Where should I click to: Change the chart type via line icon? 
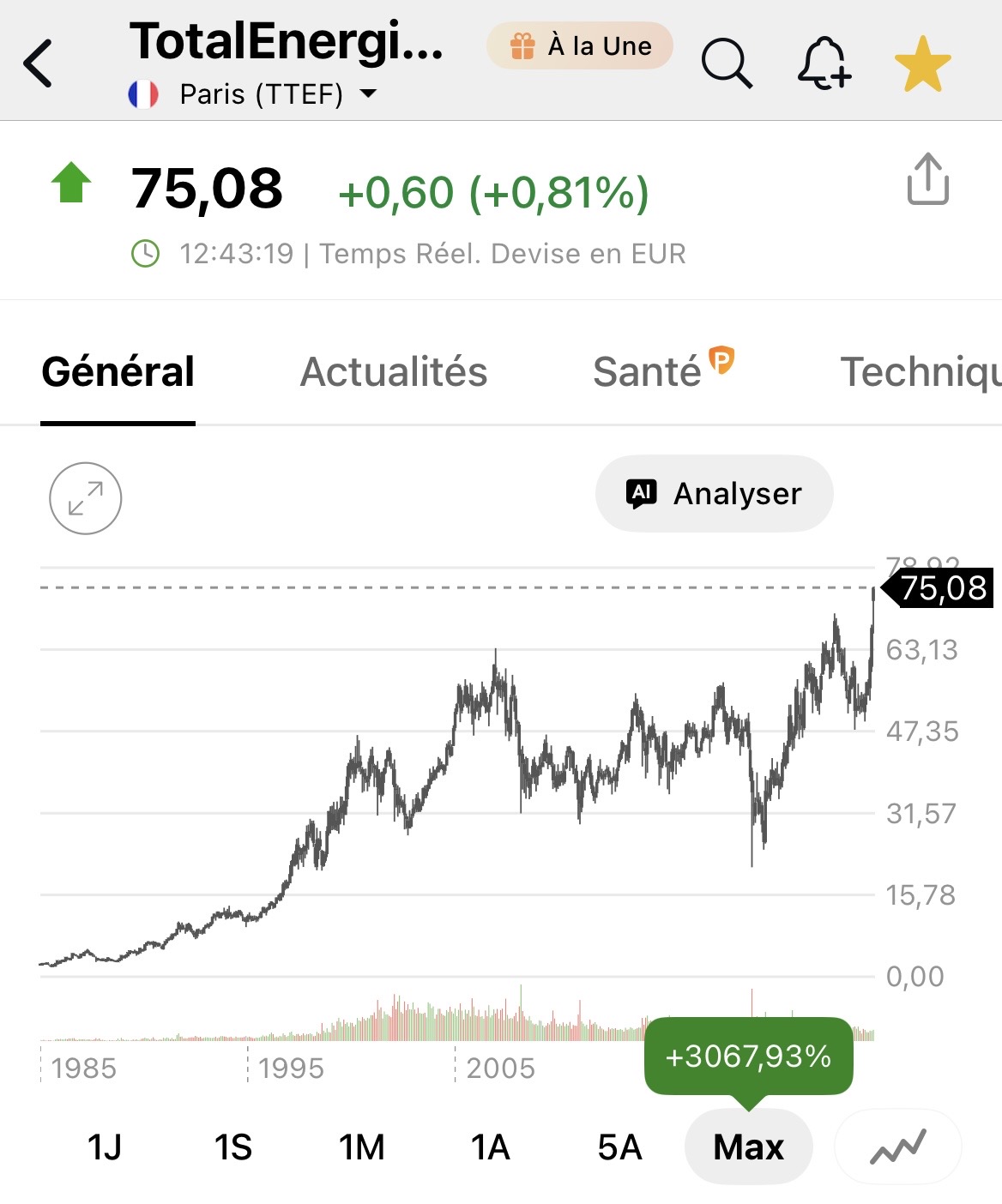897,1147
